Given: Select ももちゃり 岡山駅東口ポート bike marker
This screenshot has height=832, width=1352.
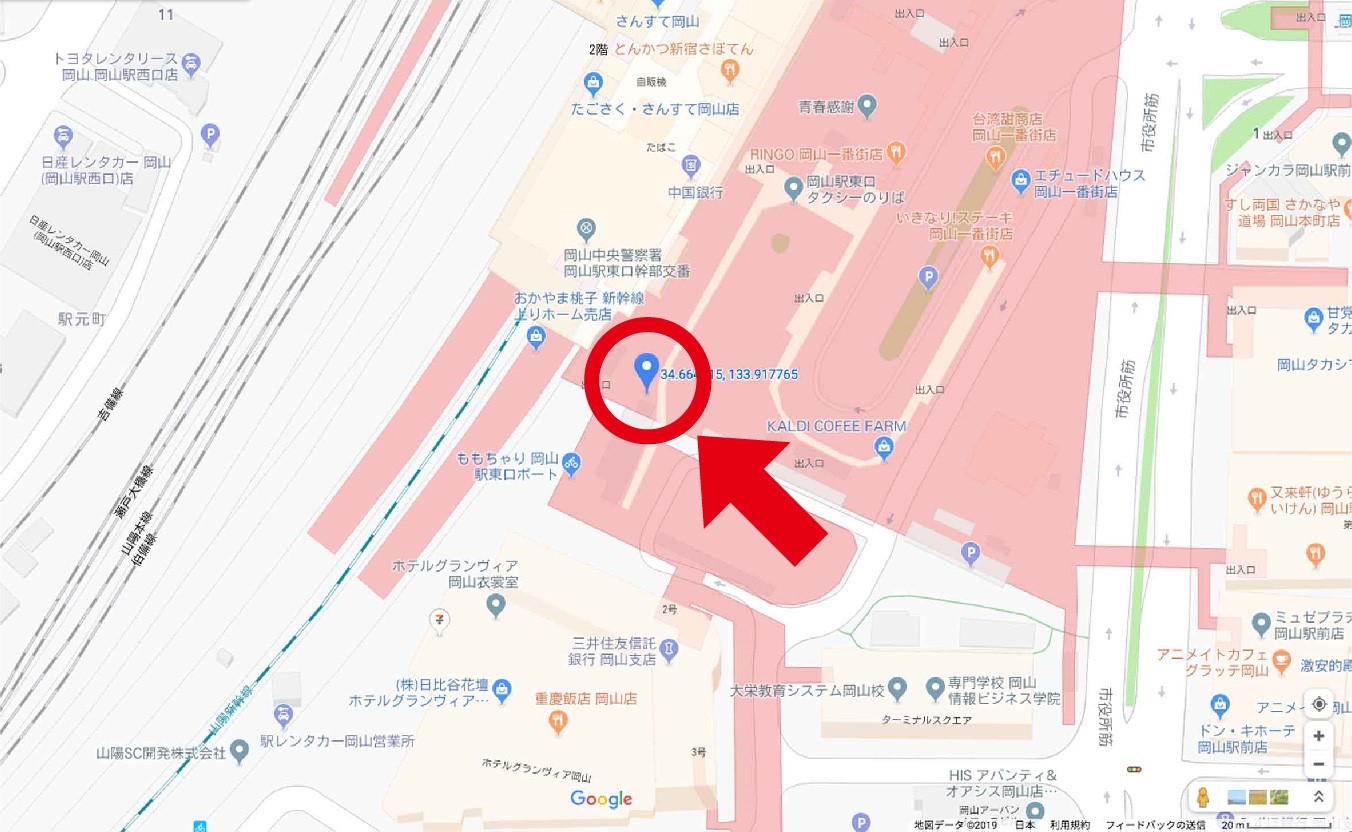Looking at the screenshot, I should pos(572,463).
